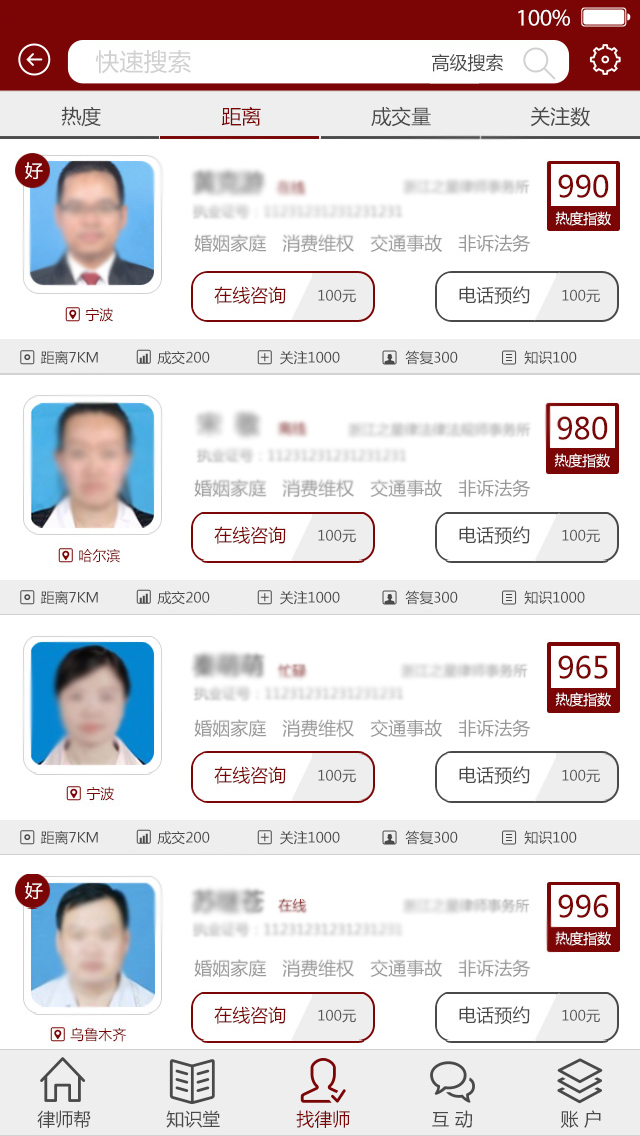Open 高级搜索 advanced search

point(467,63)
